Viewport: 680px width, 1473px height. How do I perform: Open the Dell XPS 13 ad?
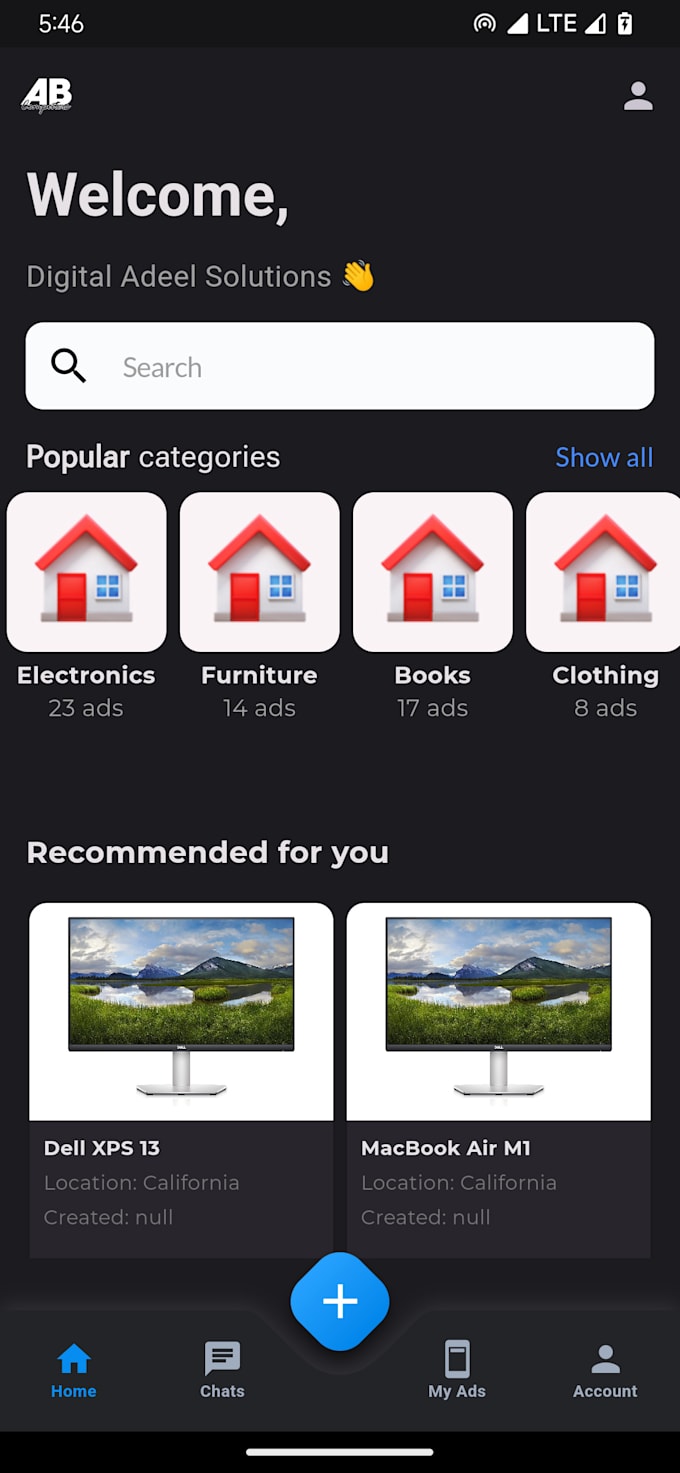point(181,1080)
